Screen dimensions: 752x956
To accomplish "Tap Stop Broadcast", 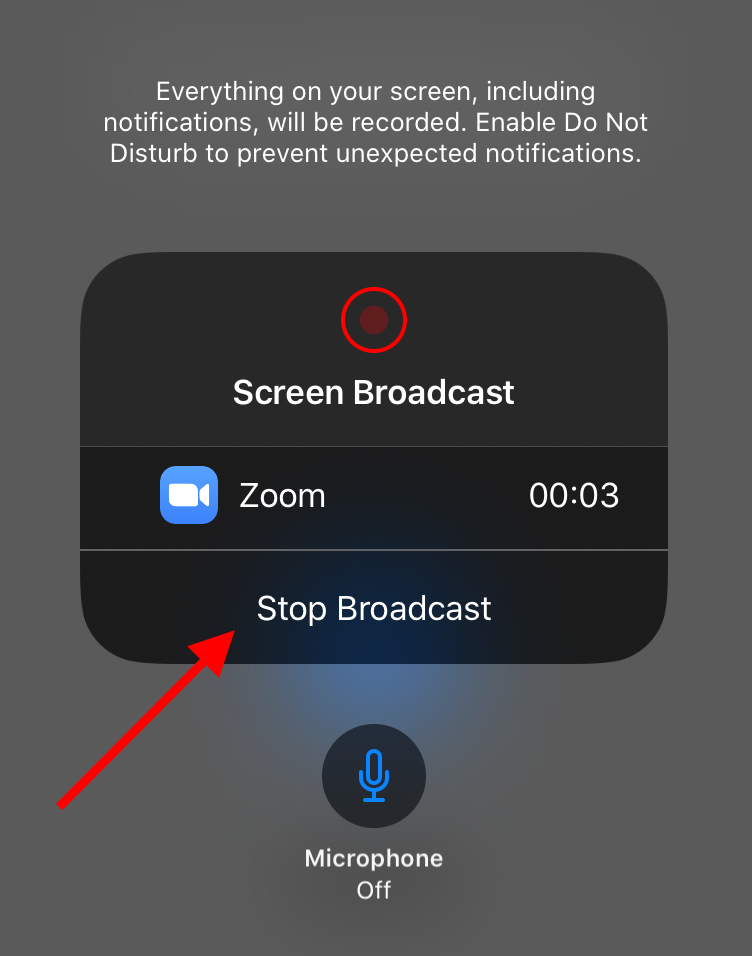I will point(374,608).
